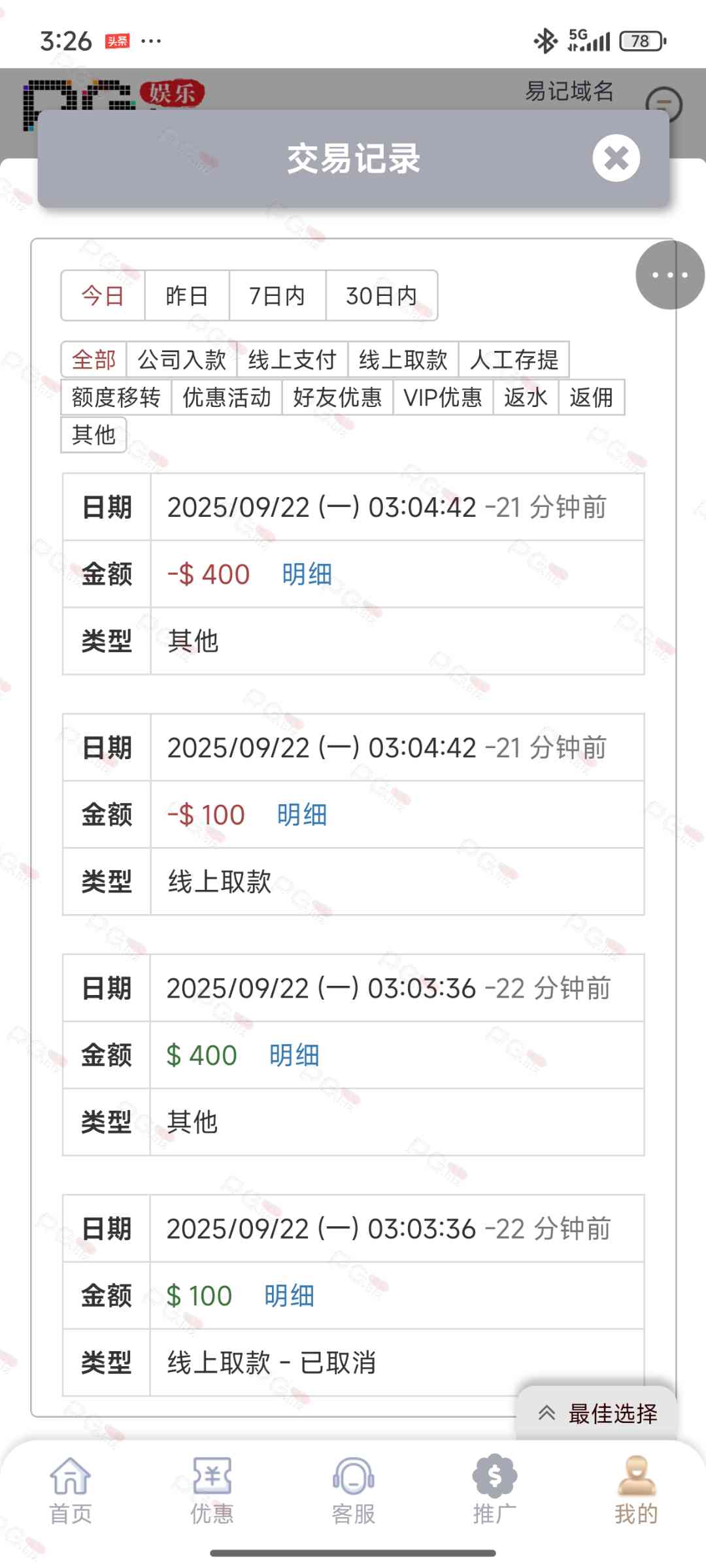The height and width of the screenshot is (1568, 706).
Task: Open 明细 for the -$ 400 record
Action: click(x=307, y=574)
